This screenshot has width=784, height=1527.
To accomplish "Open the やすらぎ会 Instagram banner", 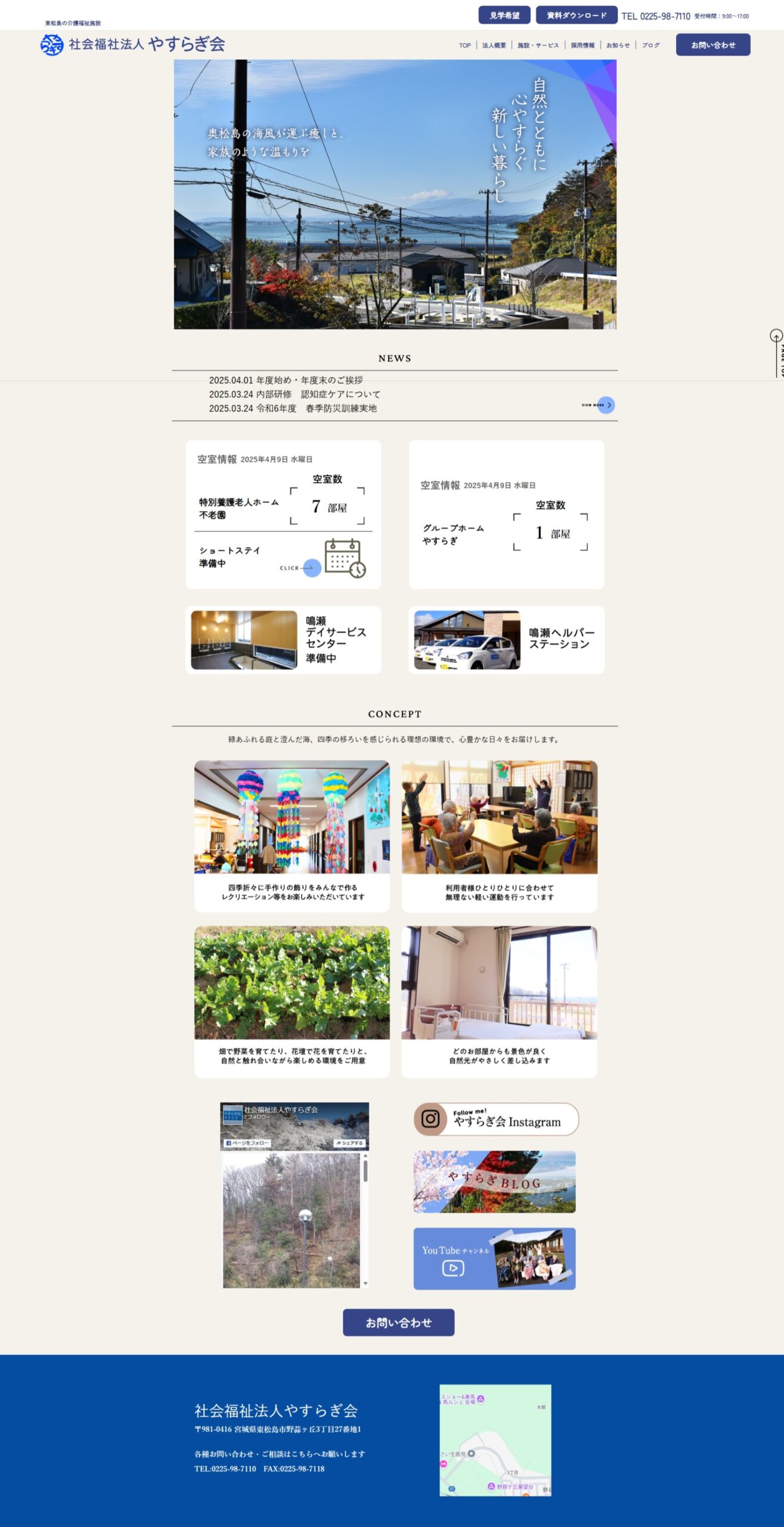I will tap(496, 1119).
